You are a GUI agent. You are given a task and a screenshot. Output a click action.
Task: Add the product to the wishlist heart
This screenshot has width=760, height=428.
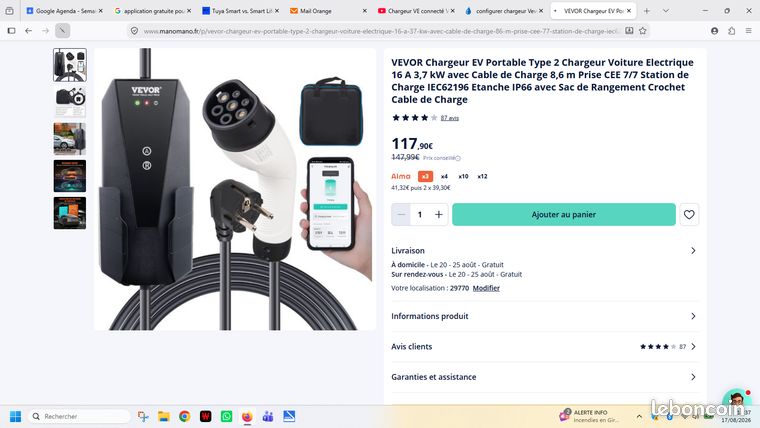(689, 214)
